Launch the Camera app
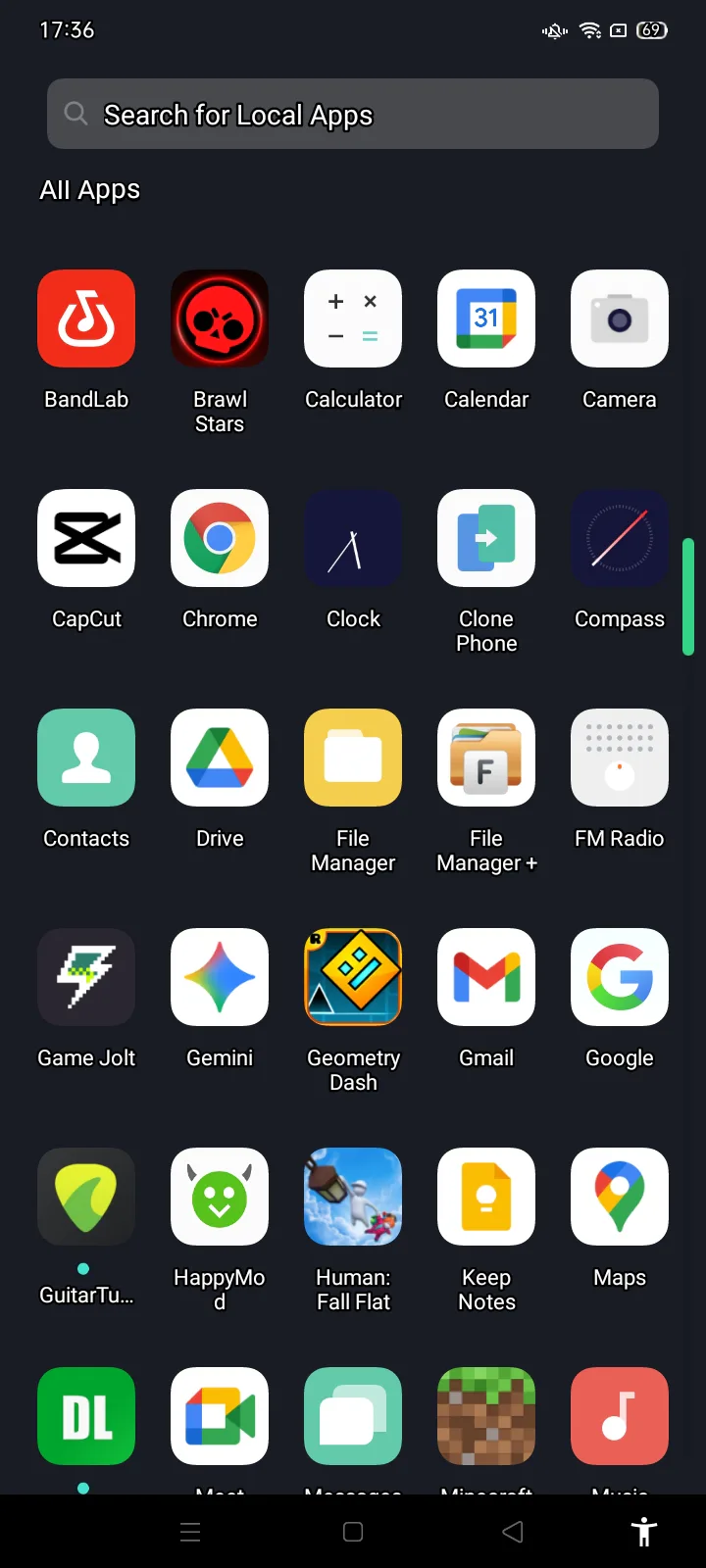 (620, 318)
